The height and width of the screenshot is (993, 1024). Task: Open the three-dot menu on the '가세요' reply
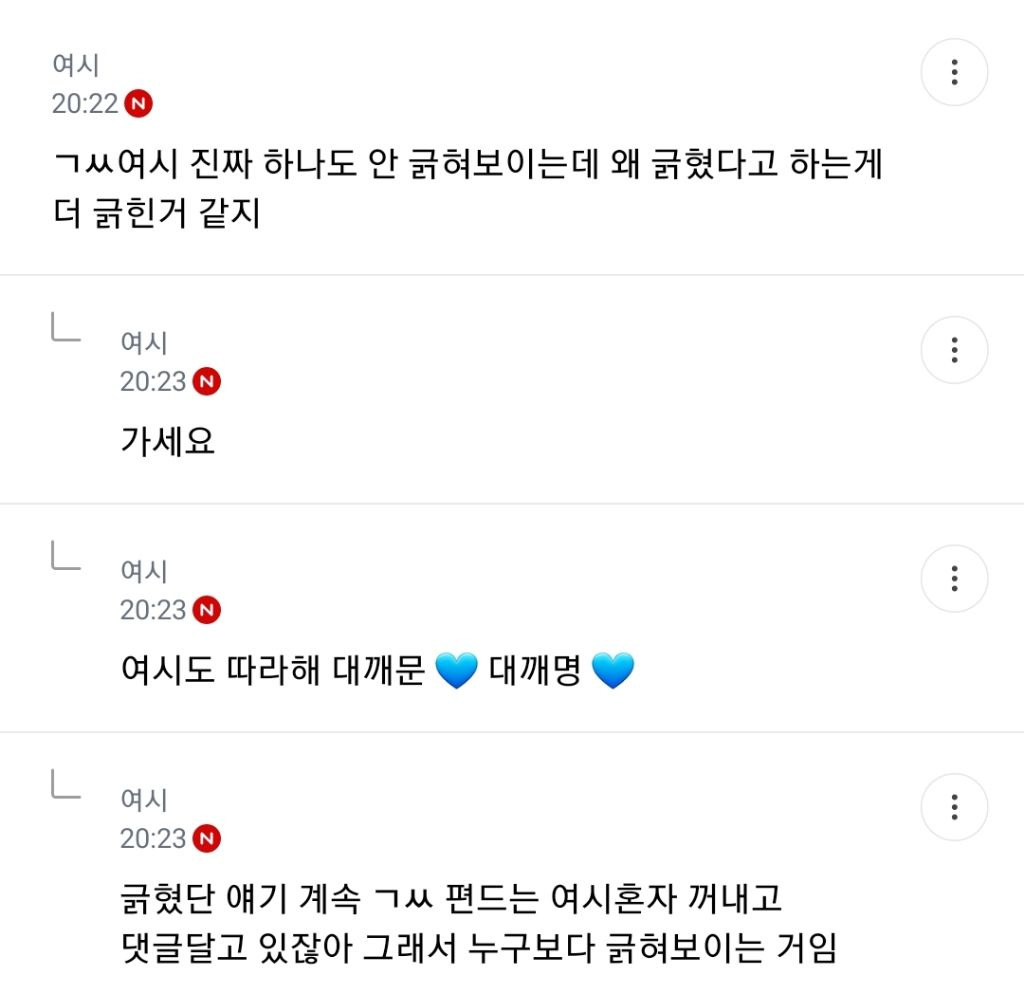(954, 350)
